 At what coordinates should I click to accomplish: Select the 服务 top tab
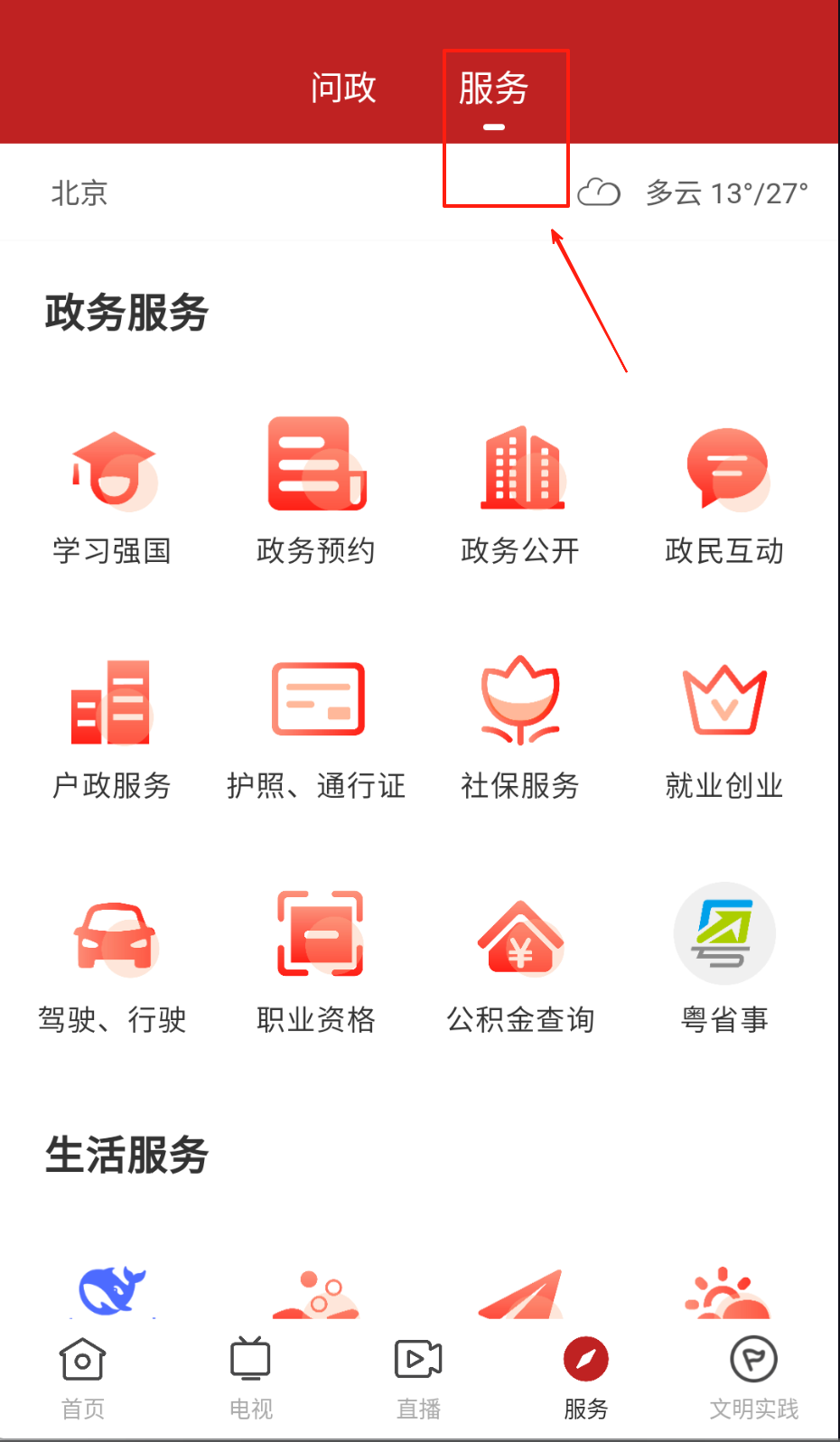click(x=493, y=89)
